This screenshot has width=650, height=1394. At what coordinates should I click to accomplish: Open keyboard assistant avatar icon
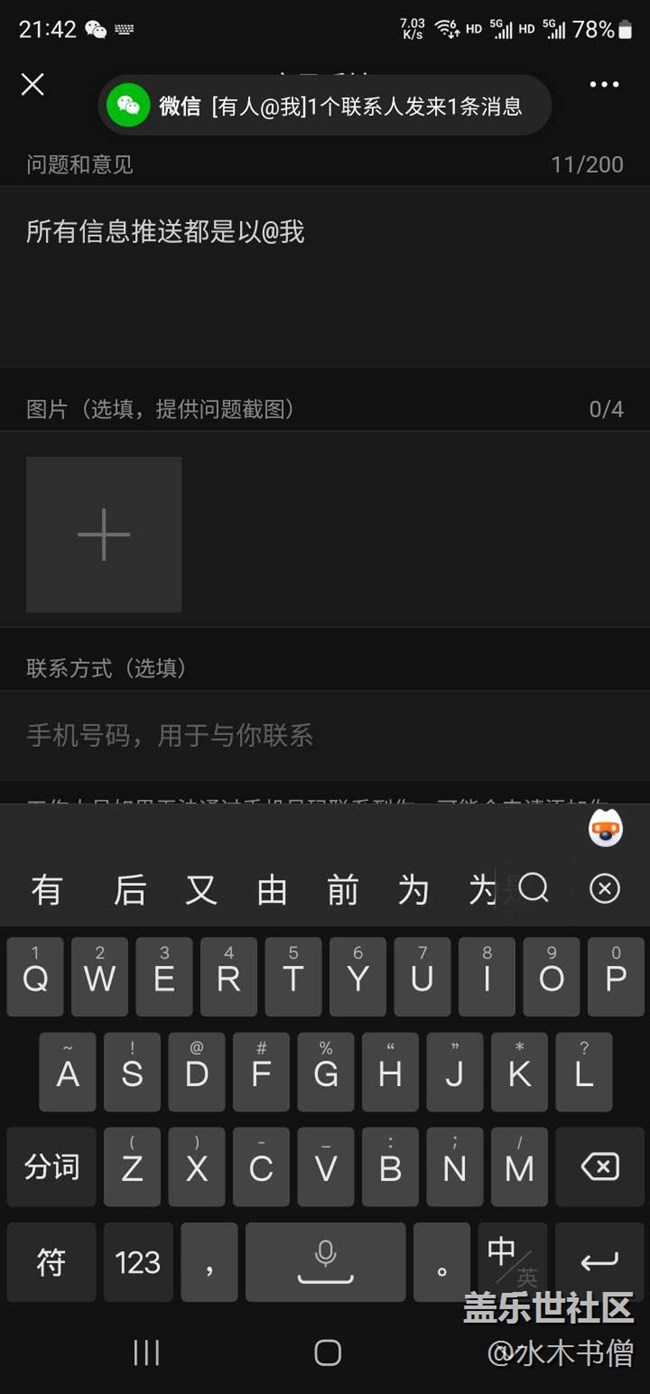coord(605,829)
